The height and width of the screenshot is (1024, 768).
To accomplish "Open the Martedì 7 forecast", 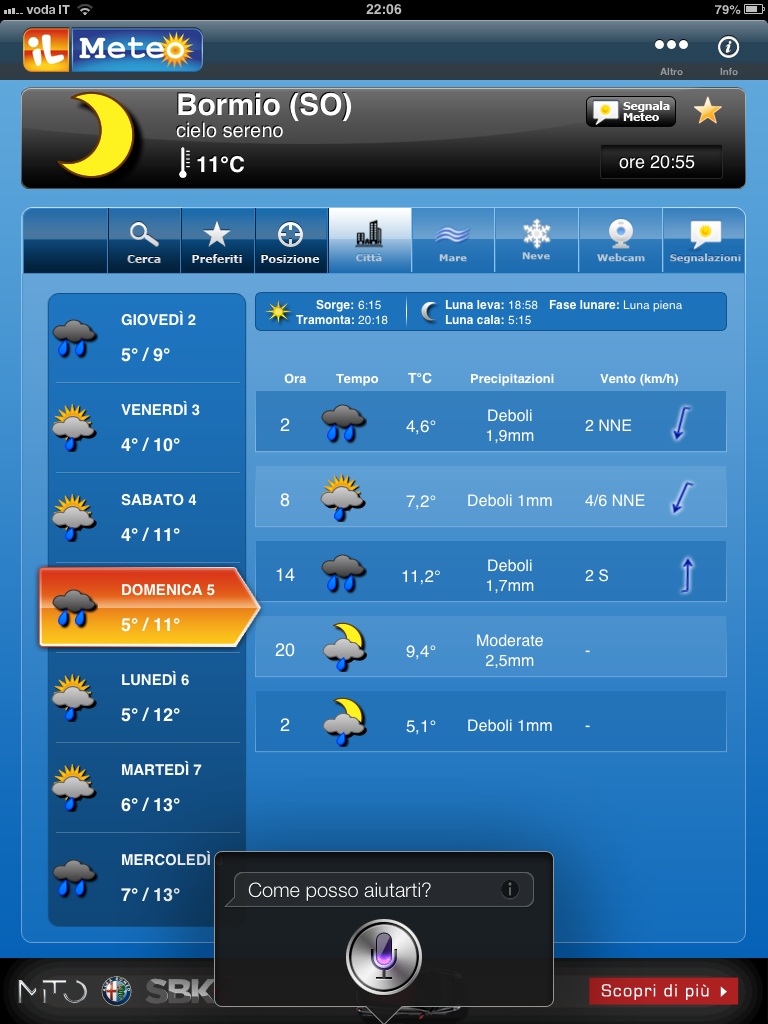I will tap(147, 787).
